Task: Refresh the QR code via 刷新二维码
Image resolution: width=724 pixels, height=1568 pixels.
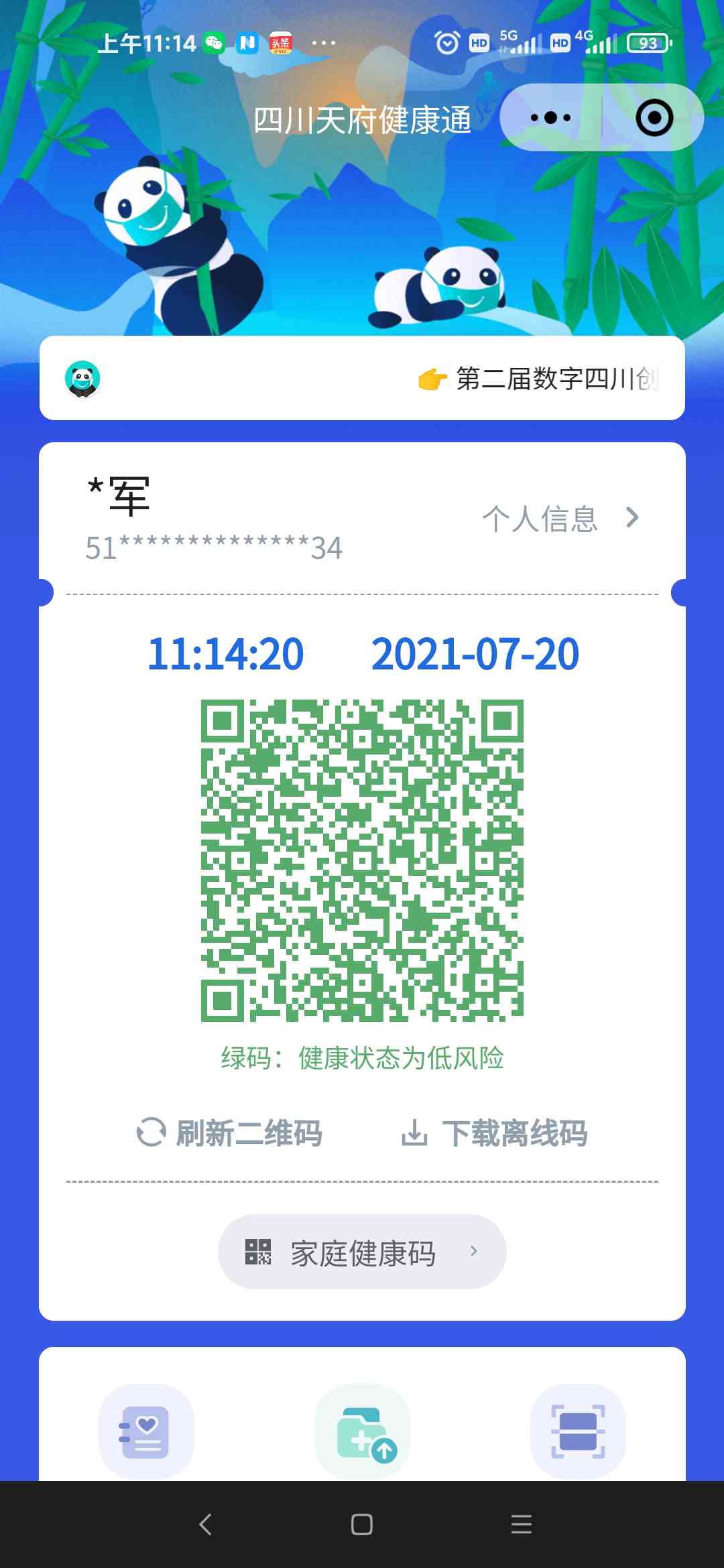Action: (229, 1133)
